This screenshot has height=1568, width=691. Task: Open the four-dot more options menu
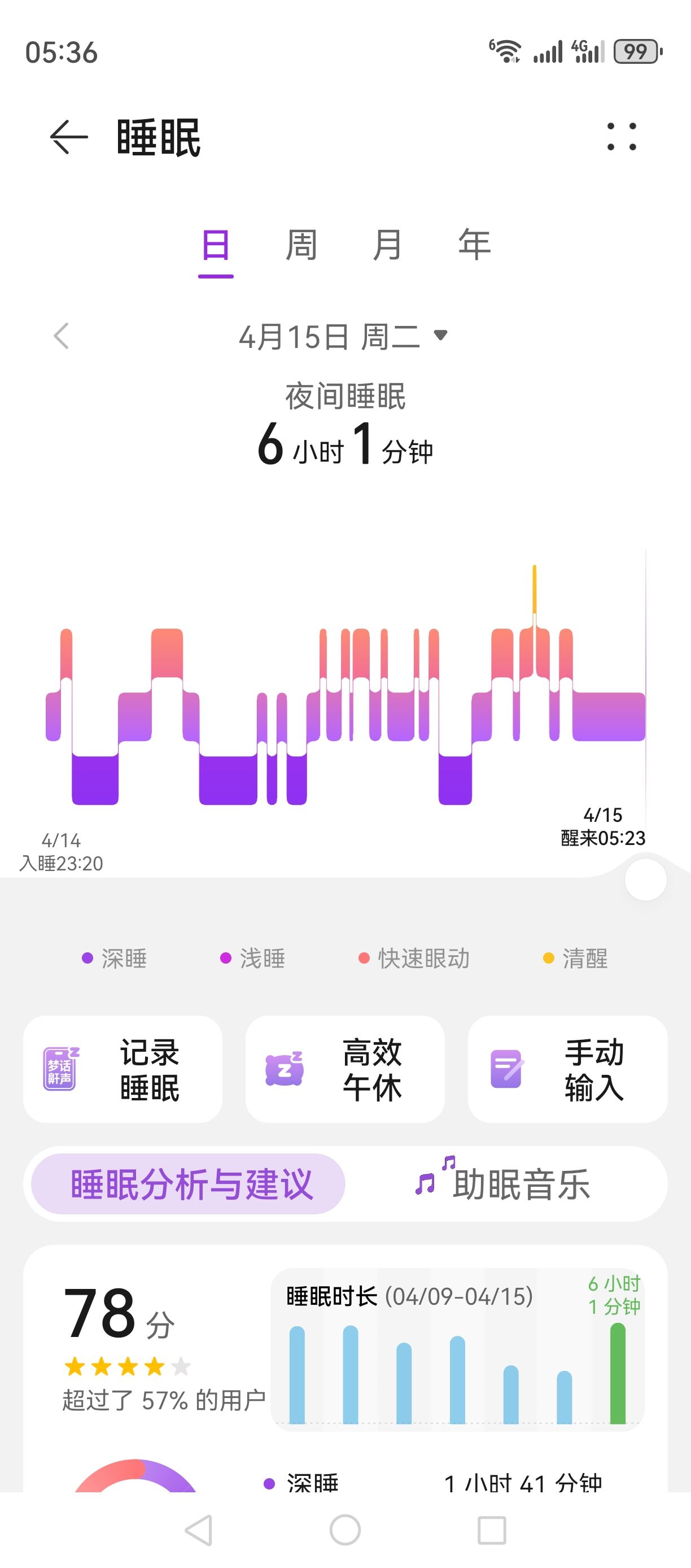pos(622,137)
